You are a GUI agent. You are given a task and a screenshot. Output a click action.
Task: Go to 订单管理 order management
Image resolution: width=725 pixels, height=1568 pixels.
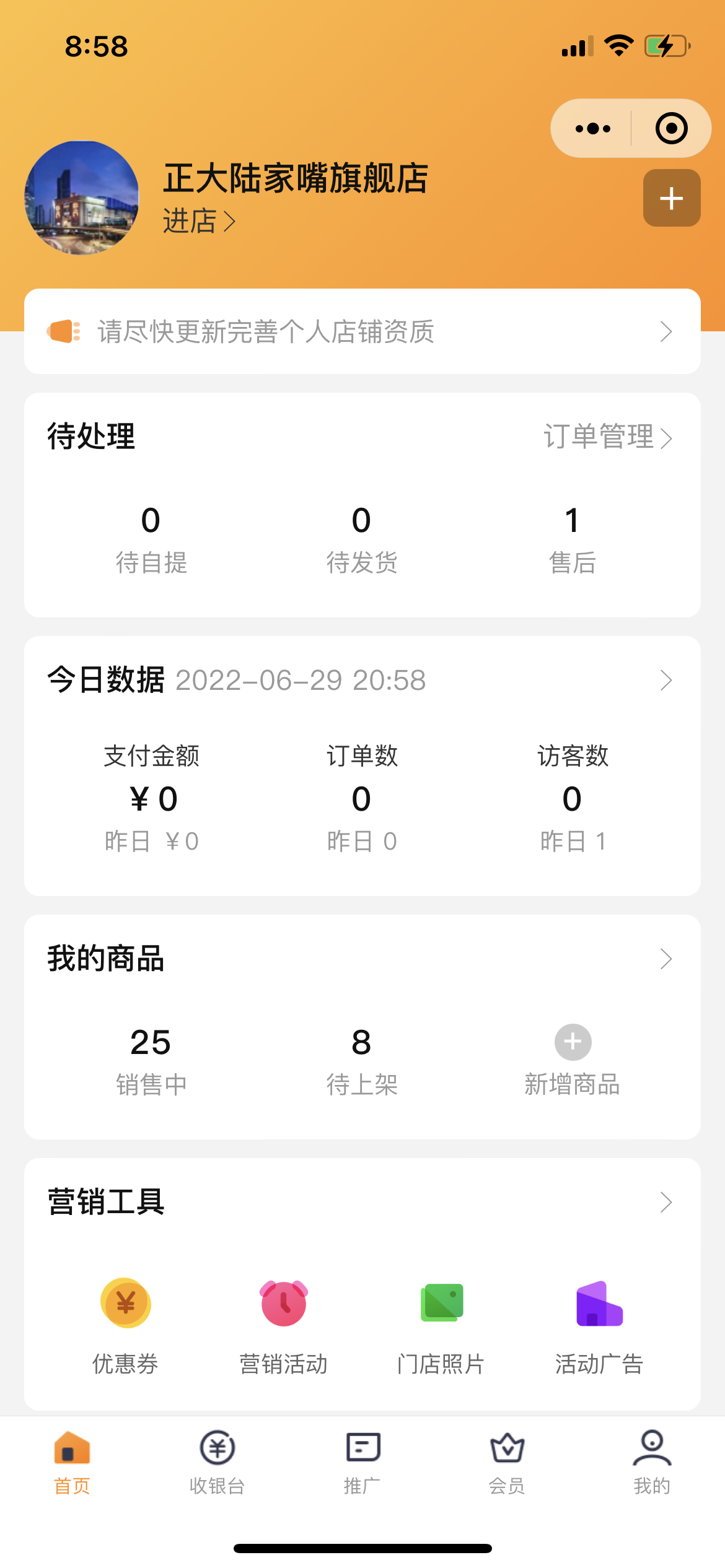coord(607,437)
